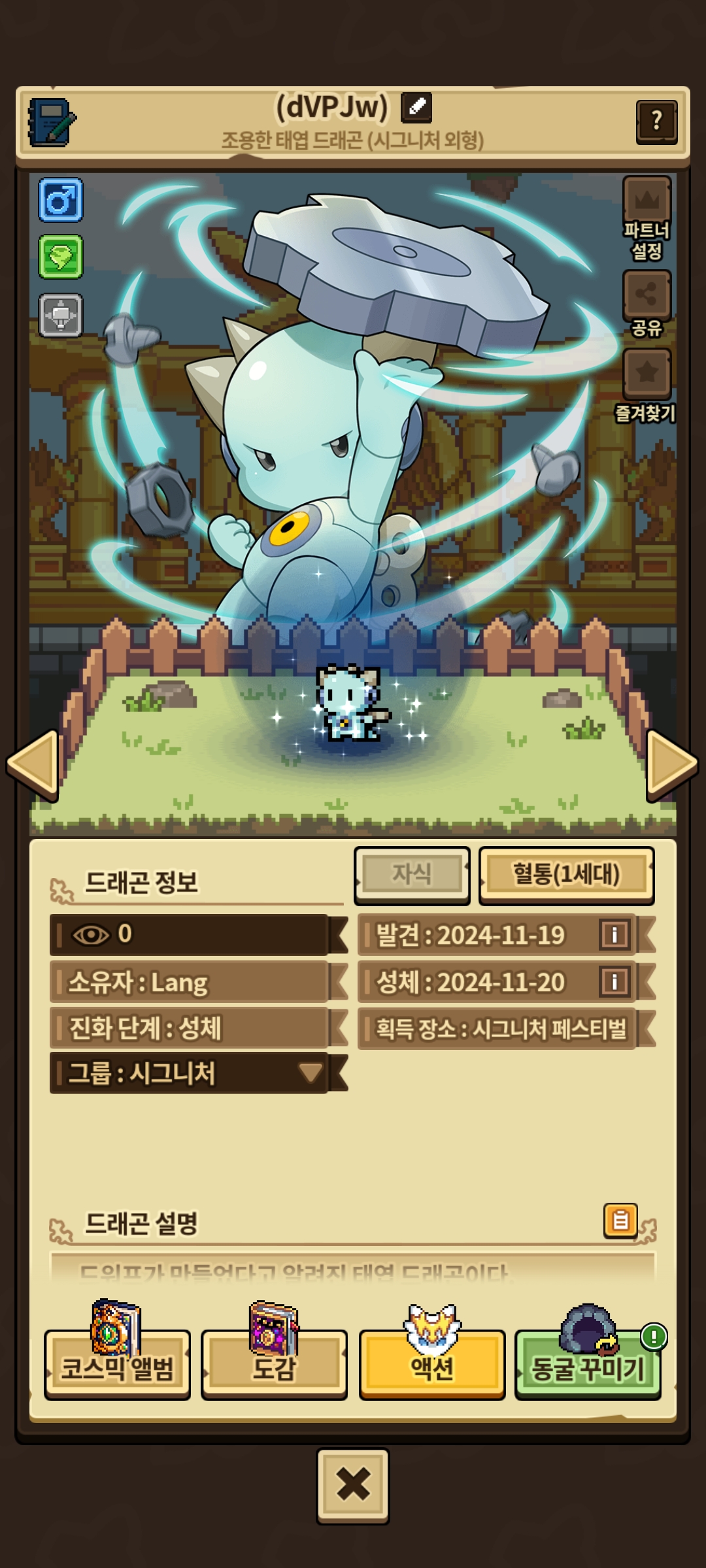This screenshot has width=706, height=1568.
Task: Close the dragon info panel
Action: [353, 1486]
